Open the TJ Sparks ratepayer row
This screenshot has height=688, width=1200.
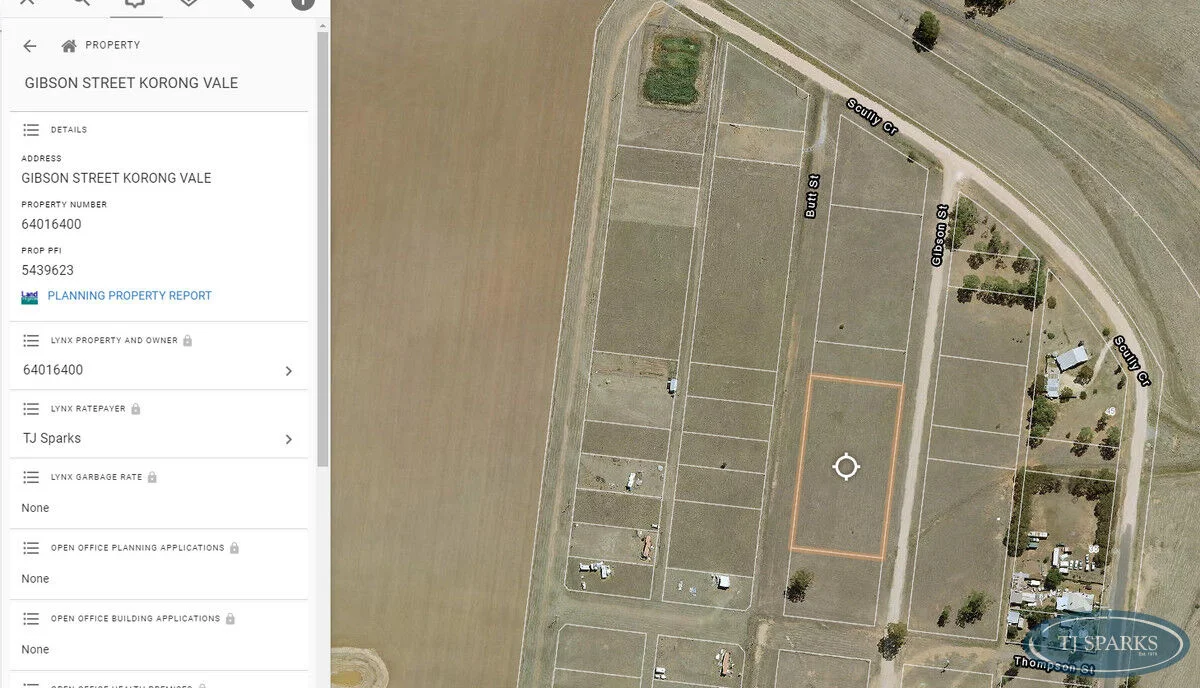160,439
